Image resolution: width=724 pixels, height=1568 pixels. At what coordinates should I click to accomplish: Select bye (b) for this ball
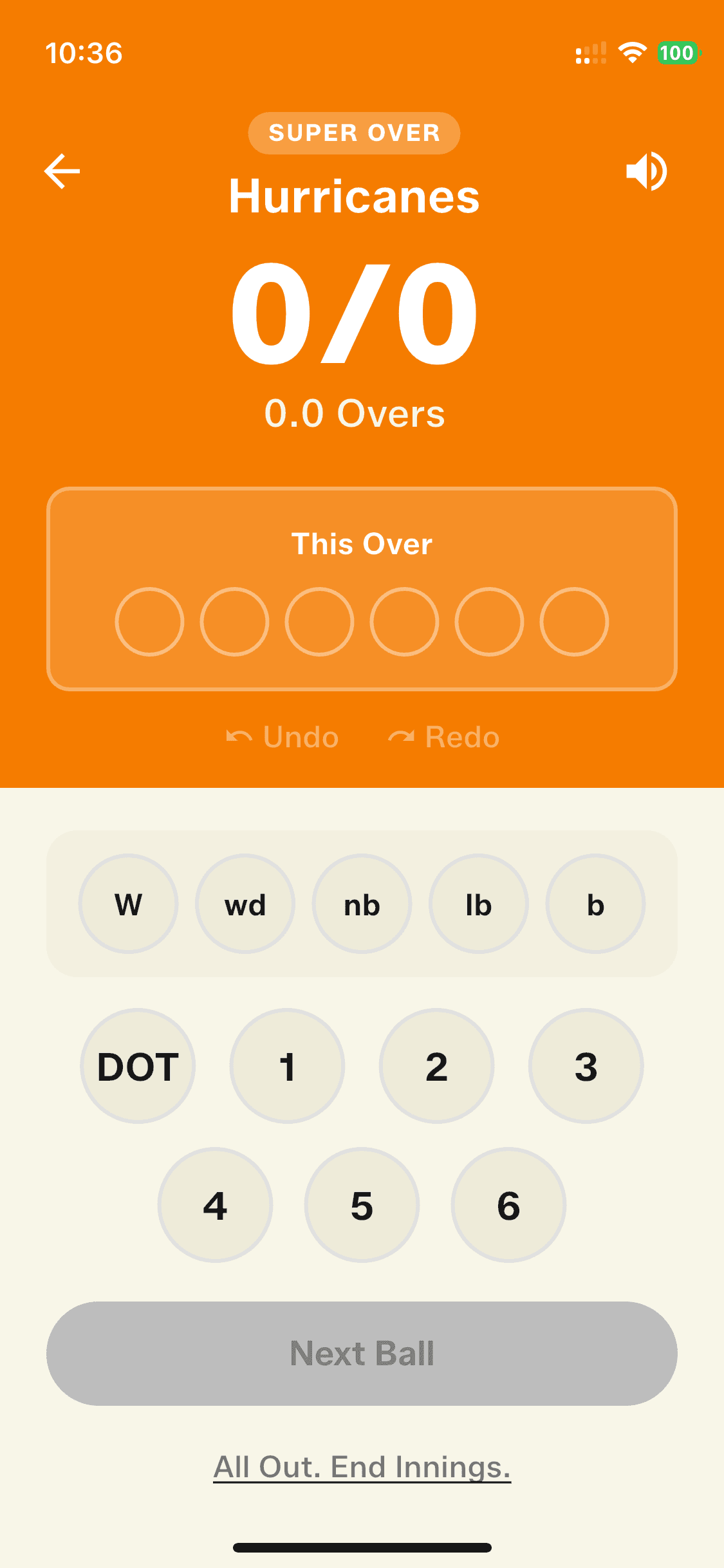(x=595, y=904)
